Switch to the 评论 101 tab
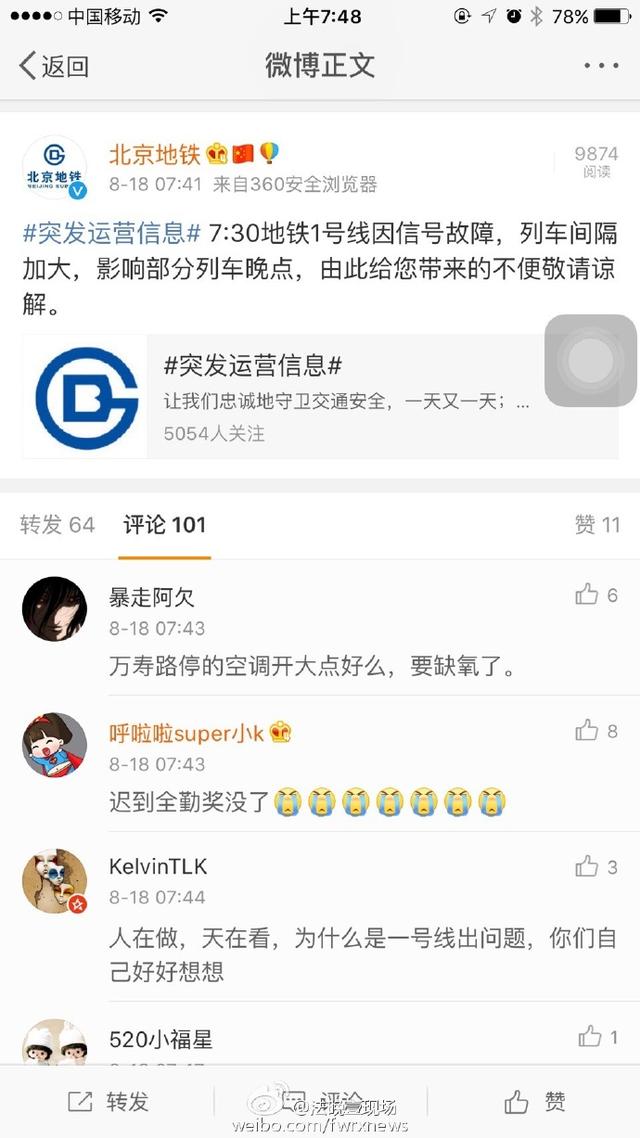Image resolution: width=640 pixels, height=1138 pixels. pos(164,525)
